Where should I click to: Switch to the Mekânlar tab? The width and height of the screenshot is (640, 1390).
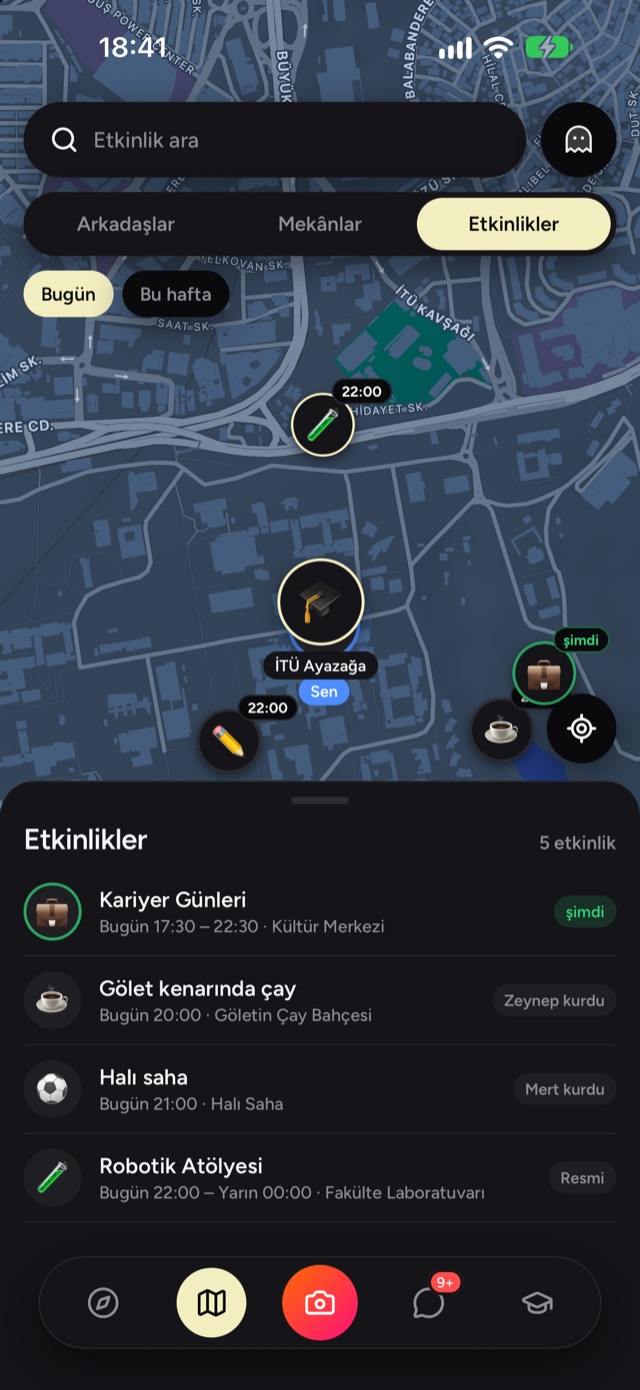pos(320,224)
